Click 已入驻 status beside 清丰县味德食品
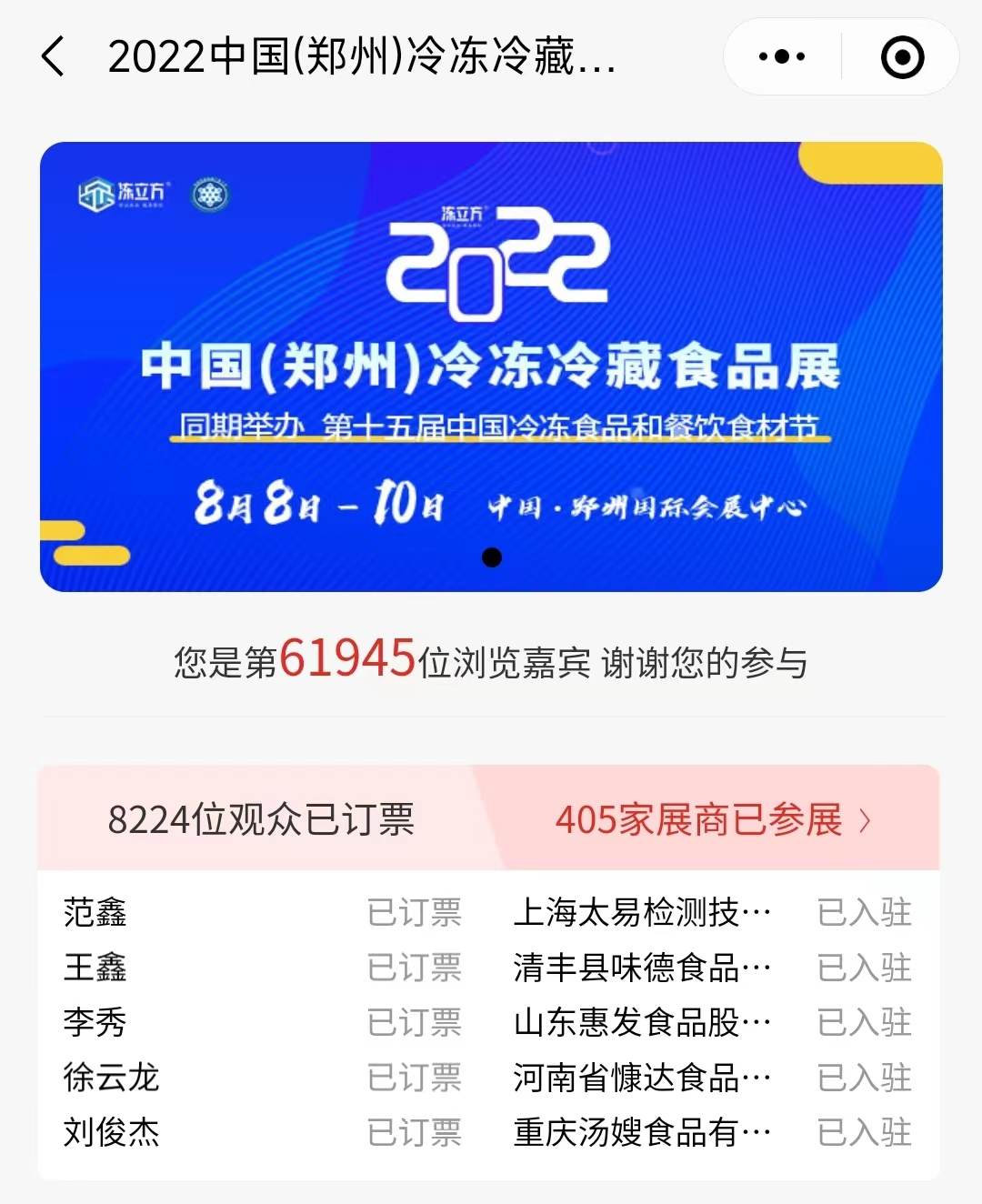Image resolution: width=982 pixels, height=1204 pixels. tap(863, 969)
